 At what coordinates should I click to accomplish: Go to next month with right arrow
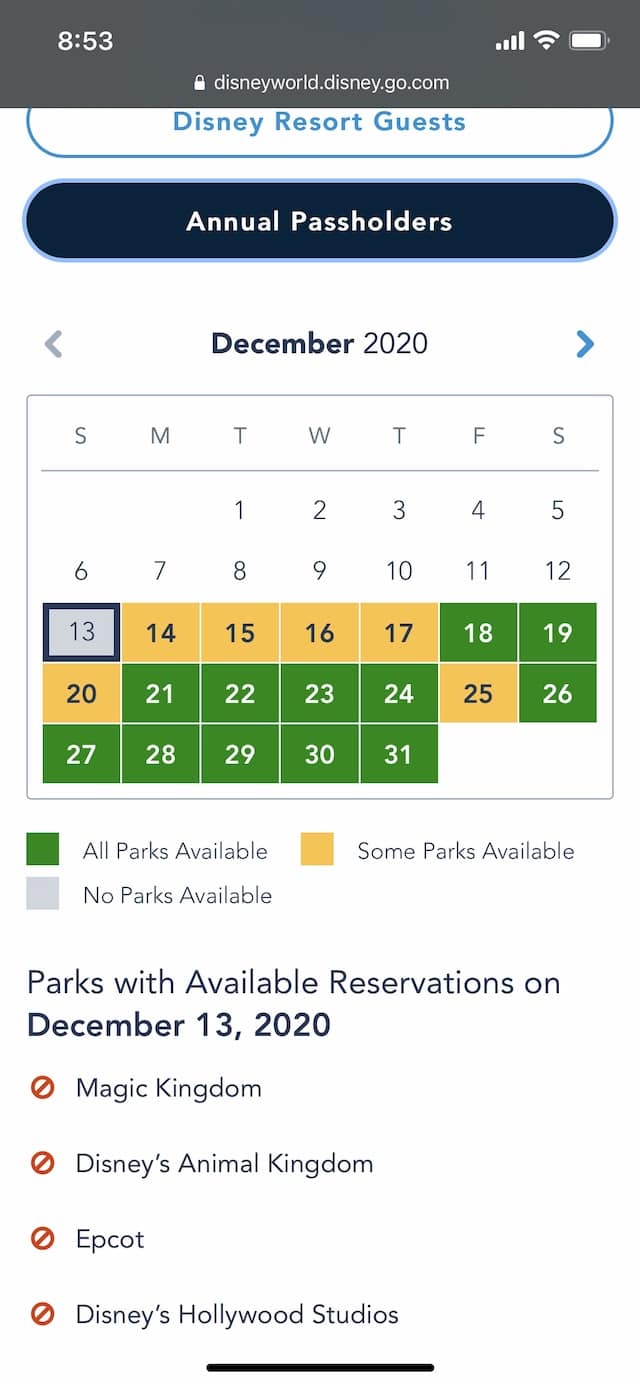pyautogui.click(x=585, y=344)
